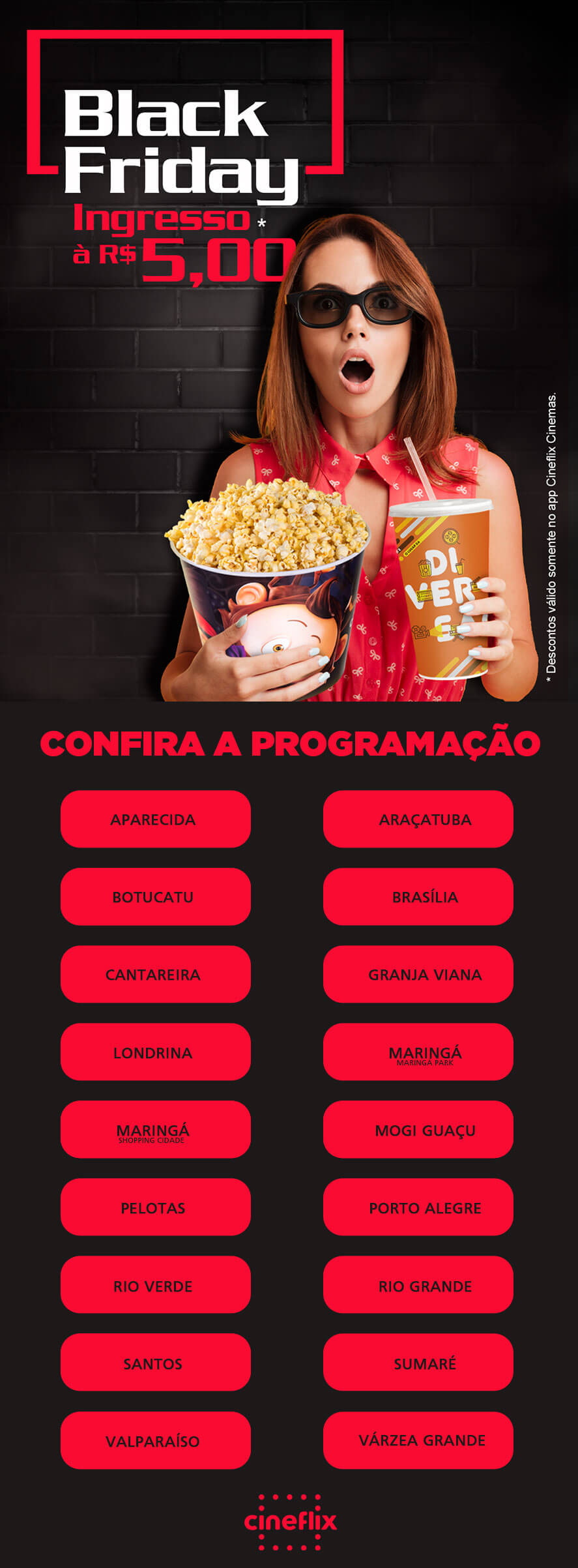578x1568 pixels.
Task: Tap the Mogi Guaçu button
Action: point(418,1129)
